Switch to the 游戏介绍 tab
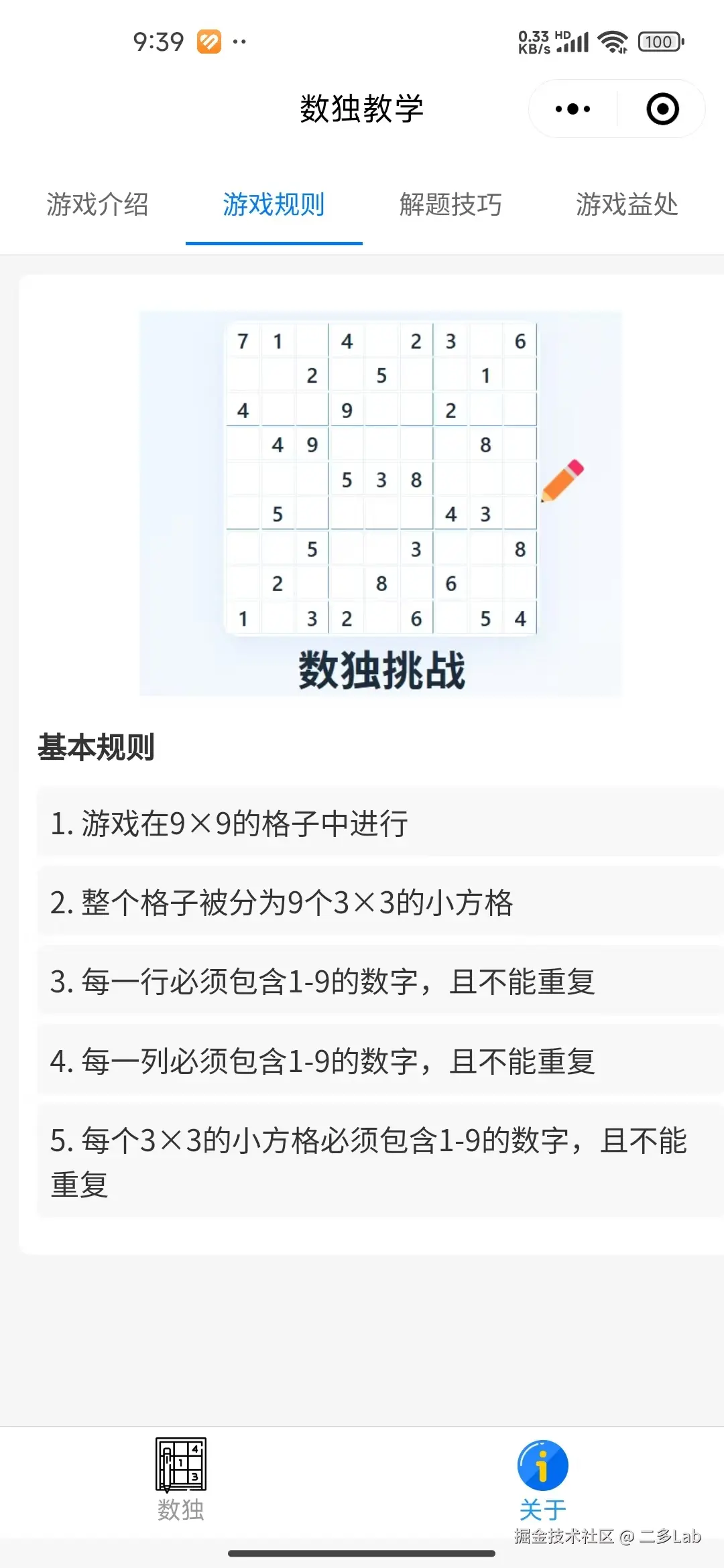 [x=98, y=206]
